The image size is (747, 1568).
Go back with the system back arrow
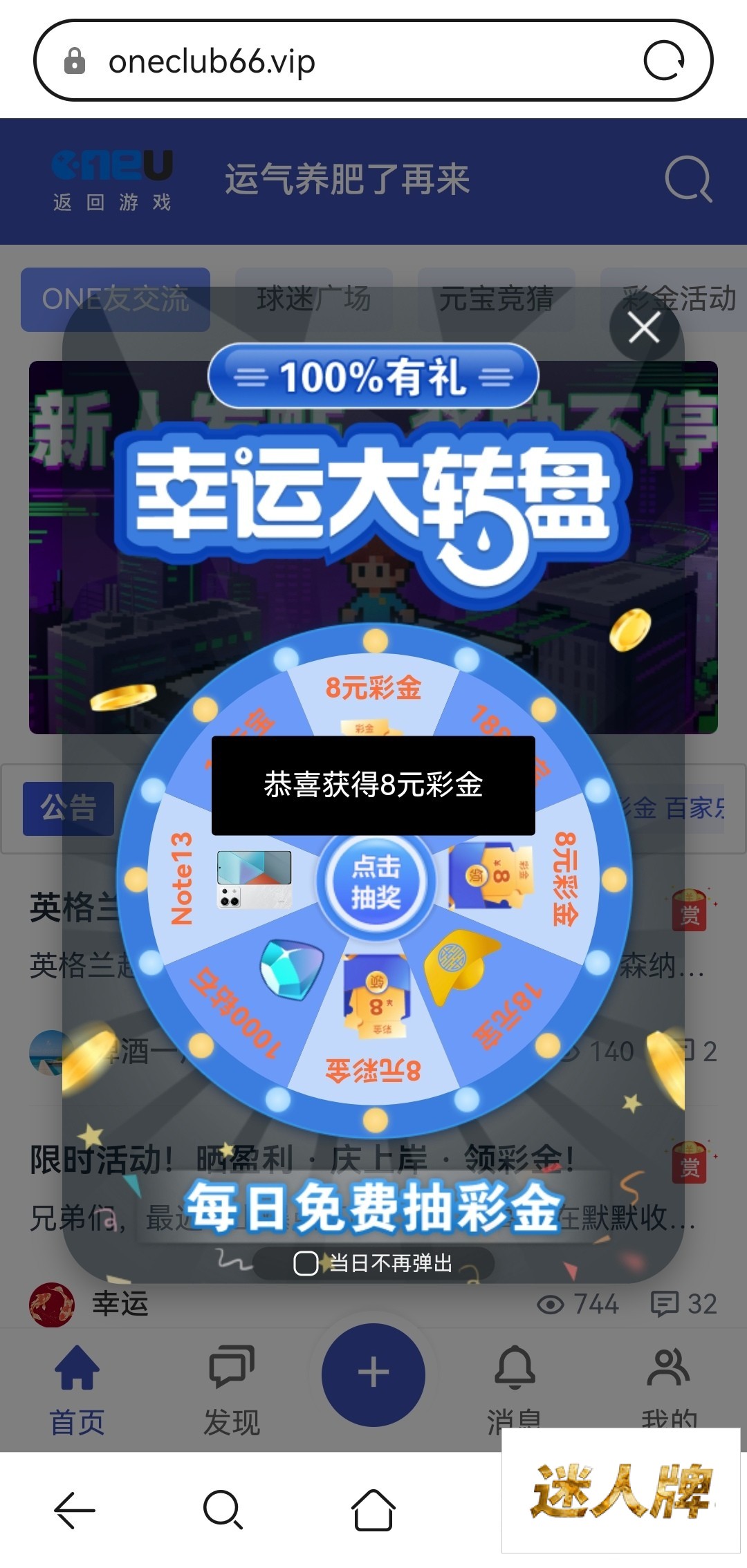click(x=75, y=1510)
